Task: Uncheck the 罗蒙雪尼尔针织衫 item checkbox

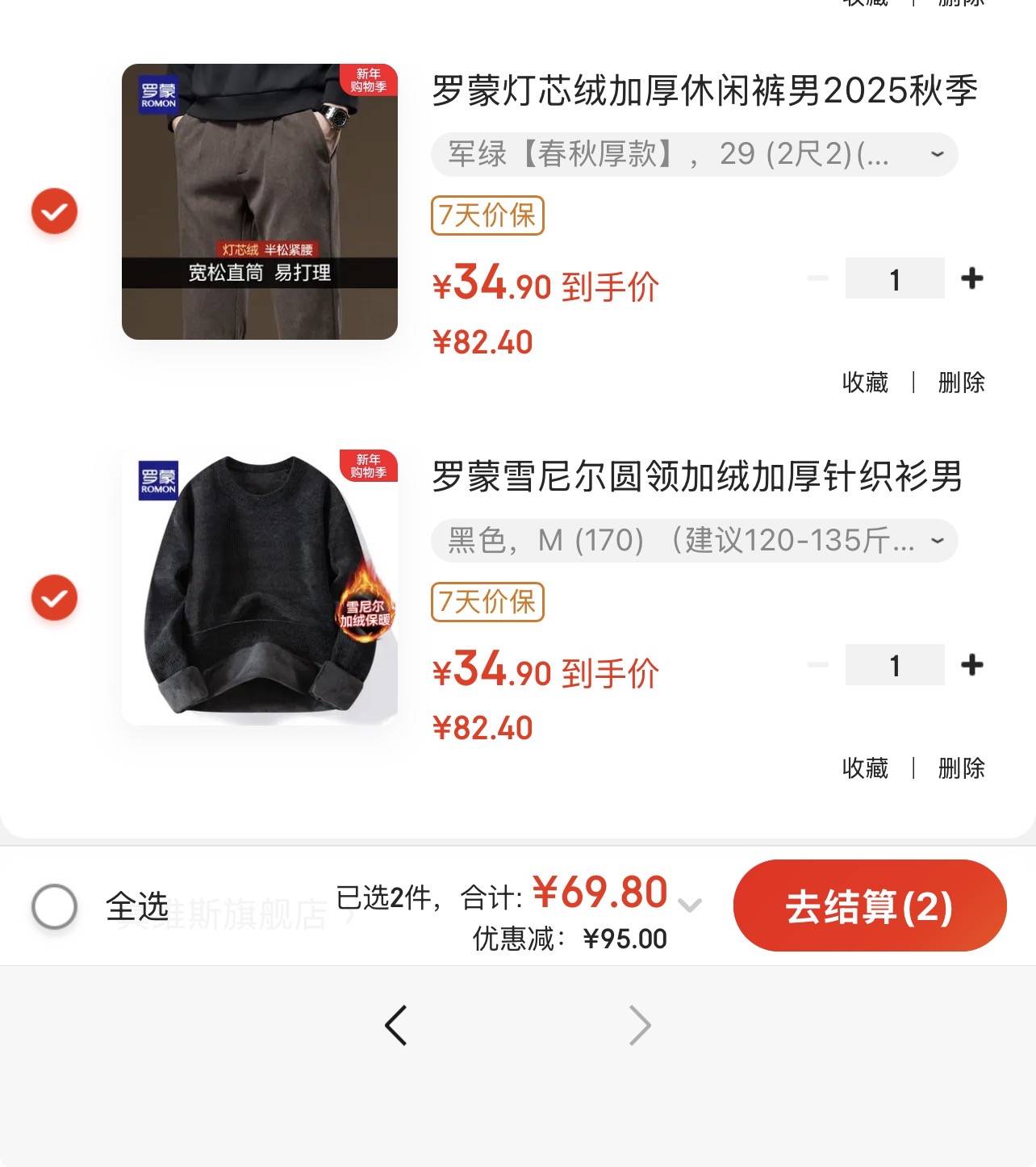Action: (54, 597)
